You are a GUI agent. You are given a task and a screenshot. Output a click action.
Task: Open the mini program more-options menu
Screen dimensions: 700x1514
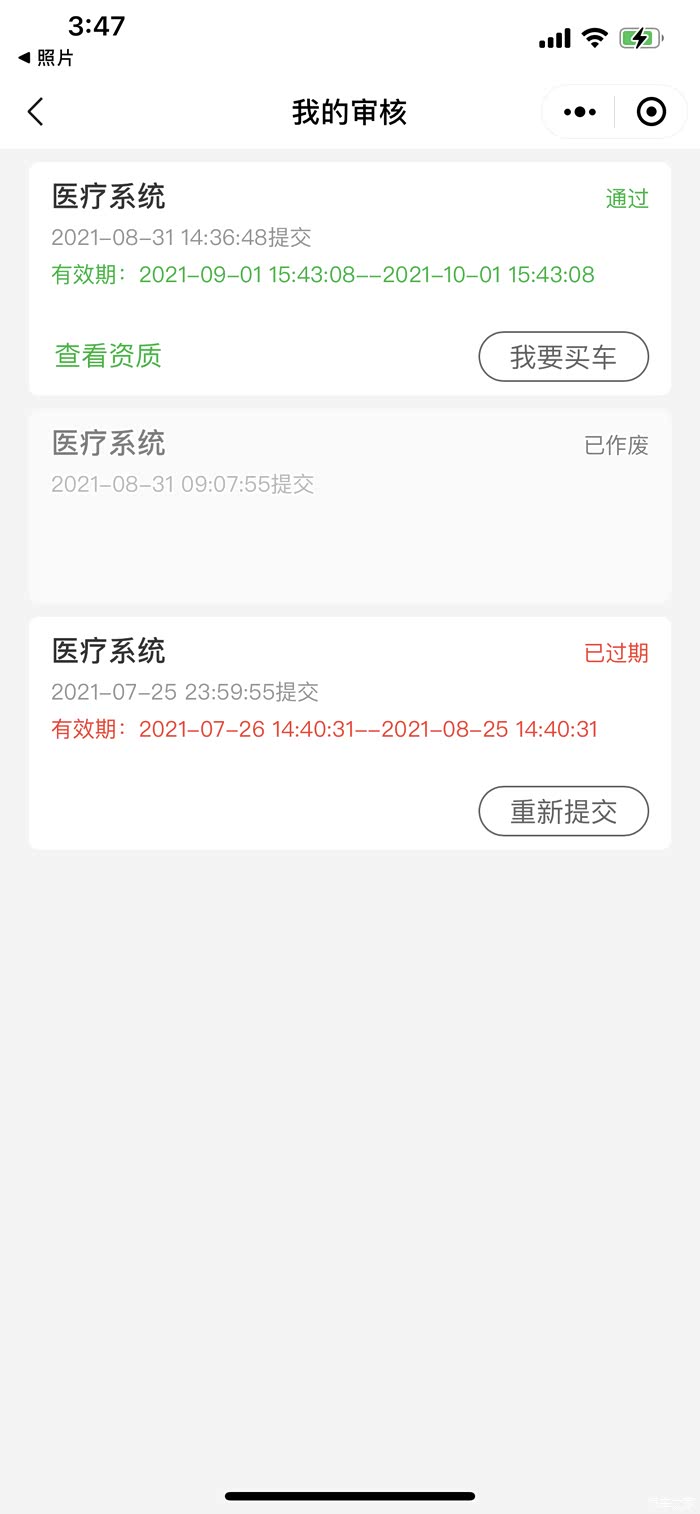[x=580, y=112]
